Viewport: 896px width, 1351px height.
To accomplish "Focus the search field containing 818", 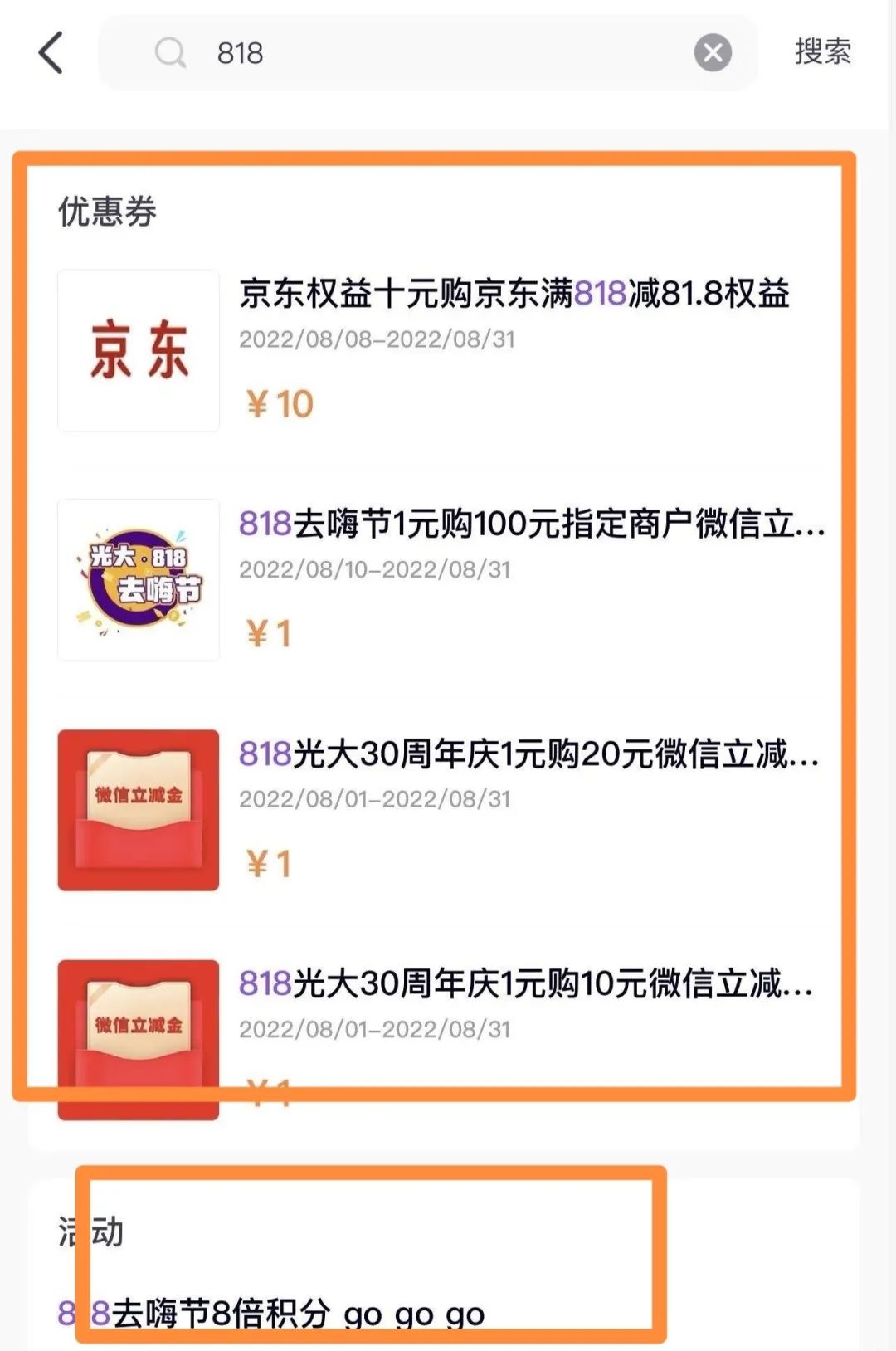I will 431,53.
